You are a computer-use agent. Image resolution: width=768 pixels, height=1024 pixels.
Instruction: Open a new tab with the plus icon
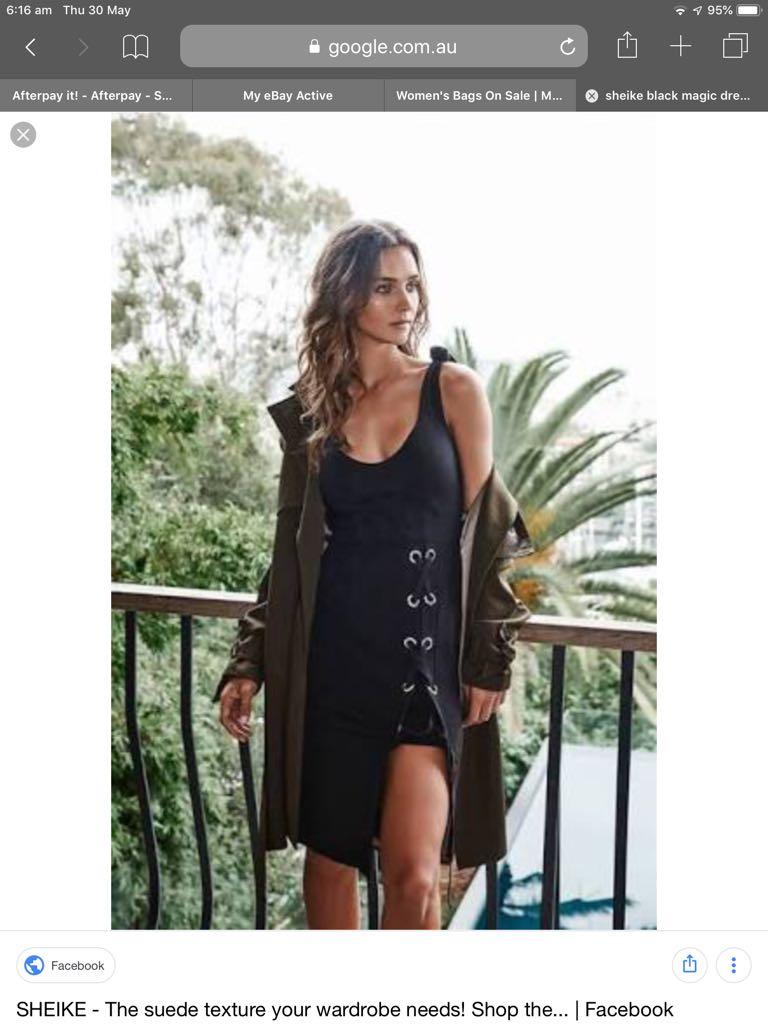tap(680, 46)
